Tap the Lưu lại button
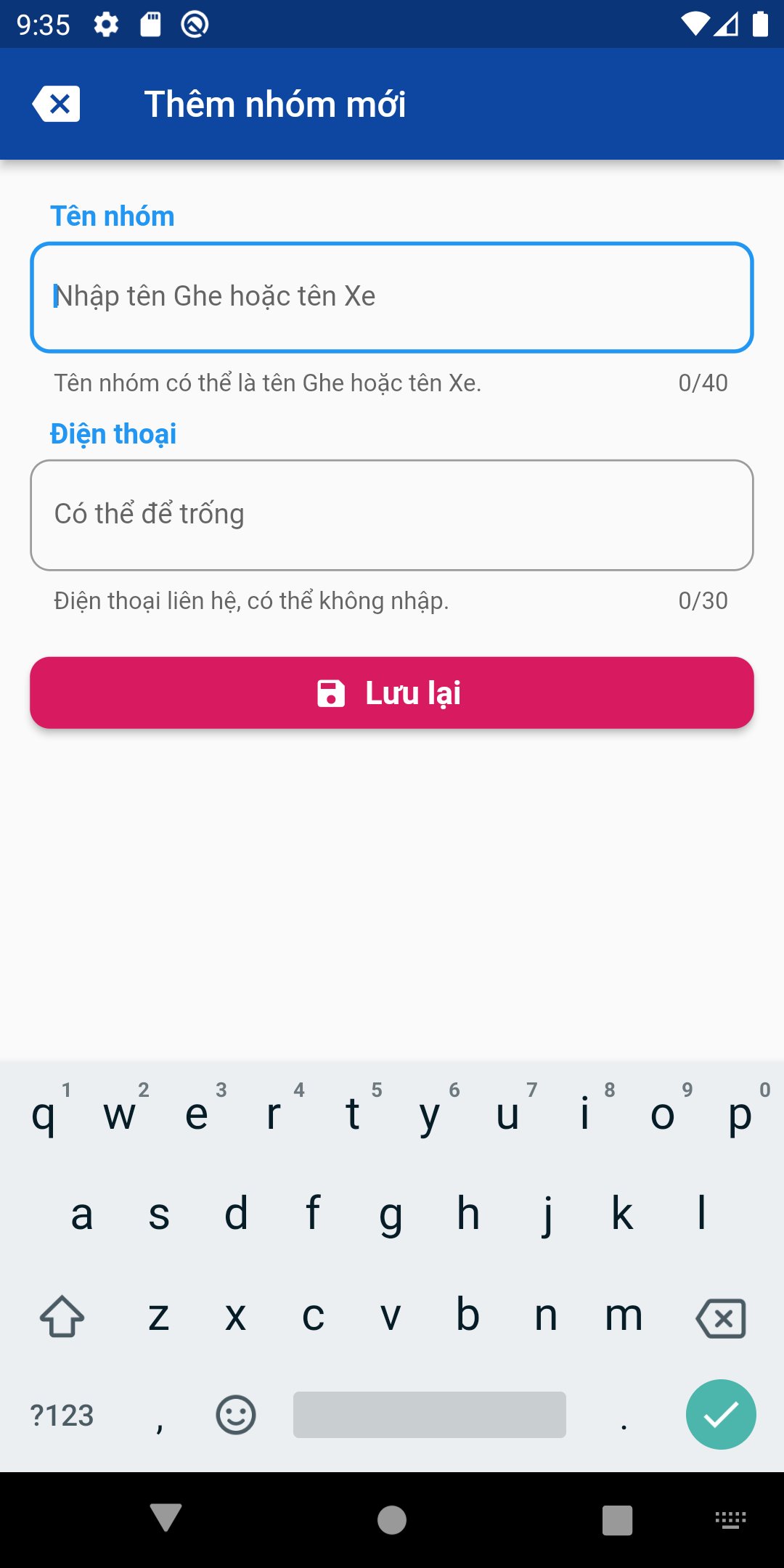The height and width of the screenshot is (1568, 784). 392,693
